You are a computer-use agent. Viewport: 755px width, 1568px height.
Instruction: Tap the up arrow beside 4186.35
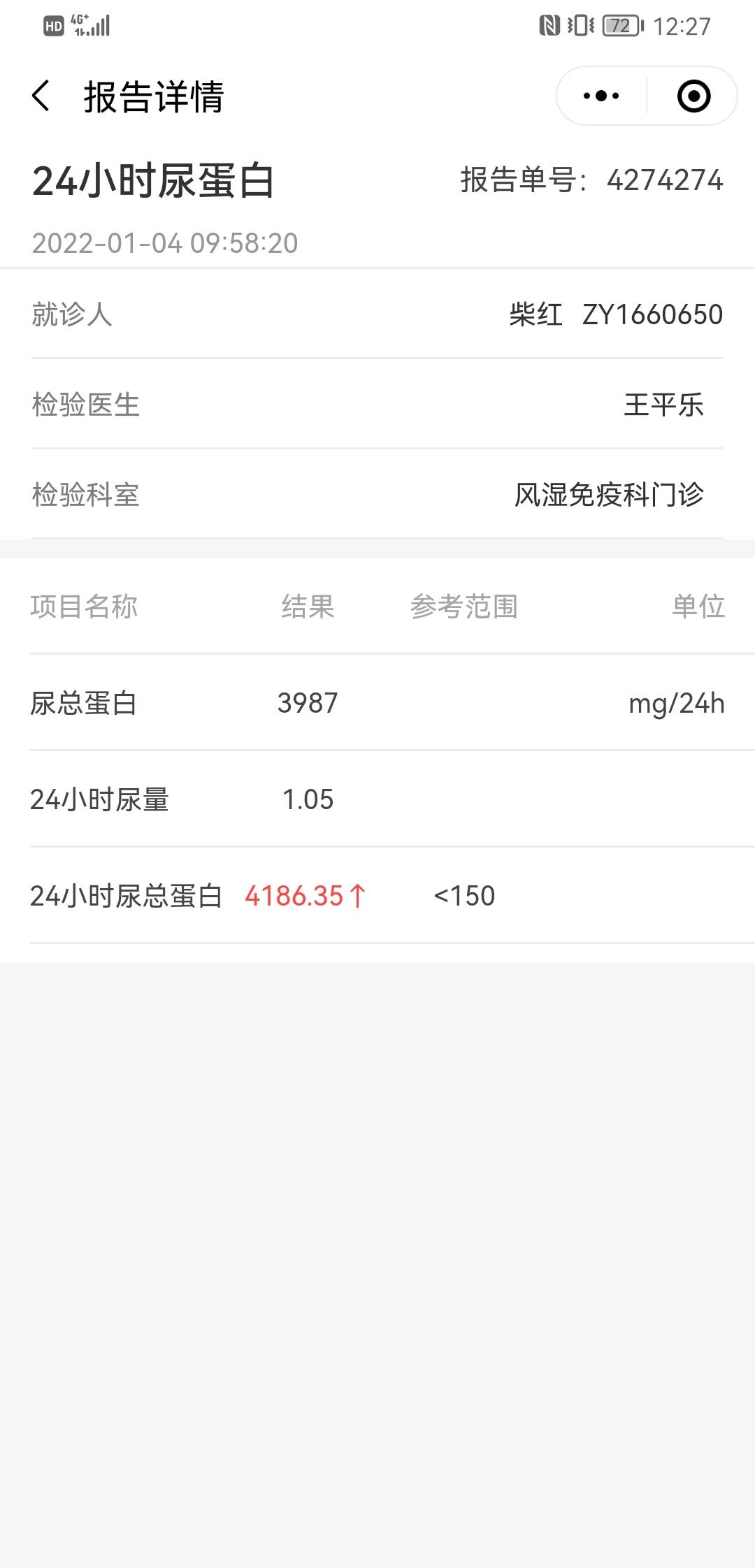(x=359, y=896)
